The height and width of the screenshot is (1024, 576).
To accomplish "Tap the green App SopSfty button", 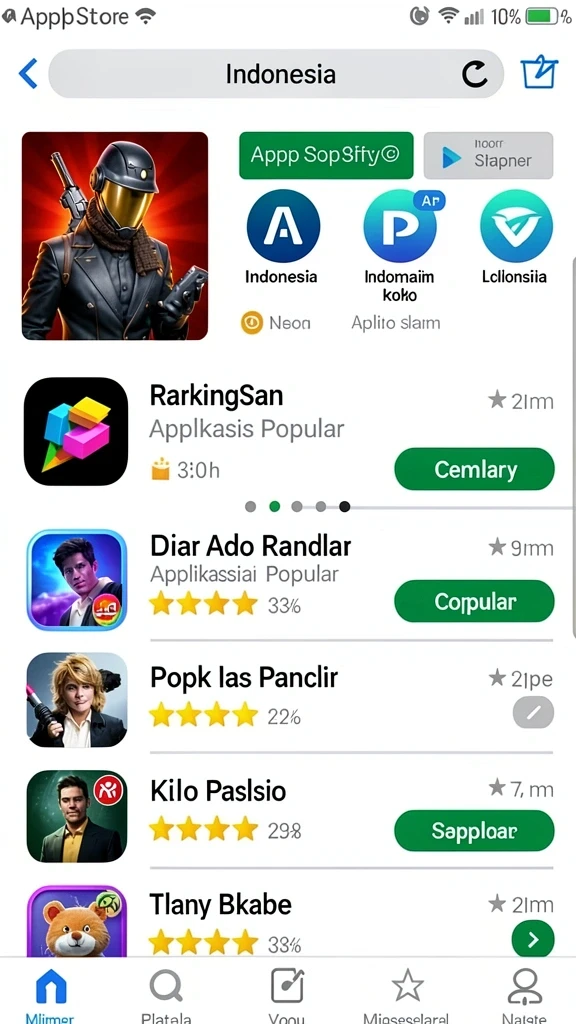I will tap(326, 155).
